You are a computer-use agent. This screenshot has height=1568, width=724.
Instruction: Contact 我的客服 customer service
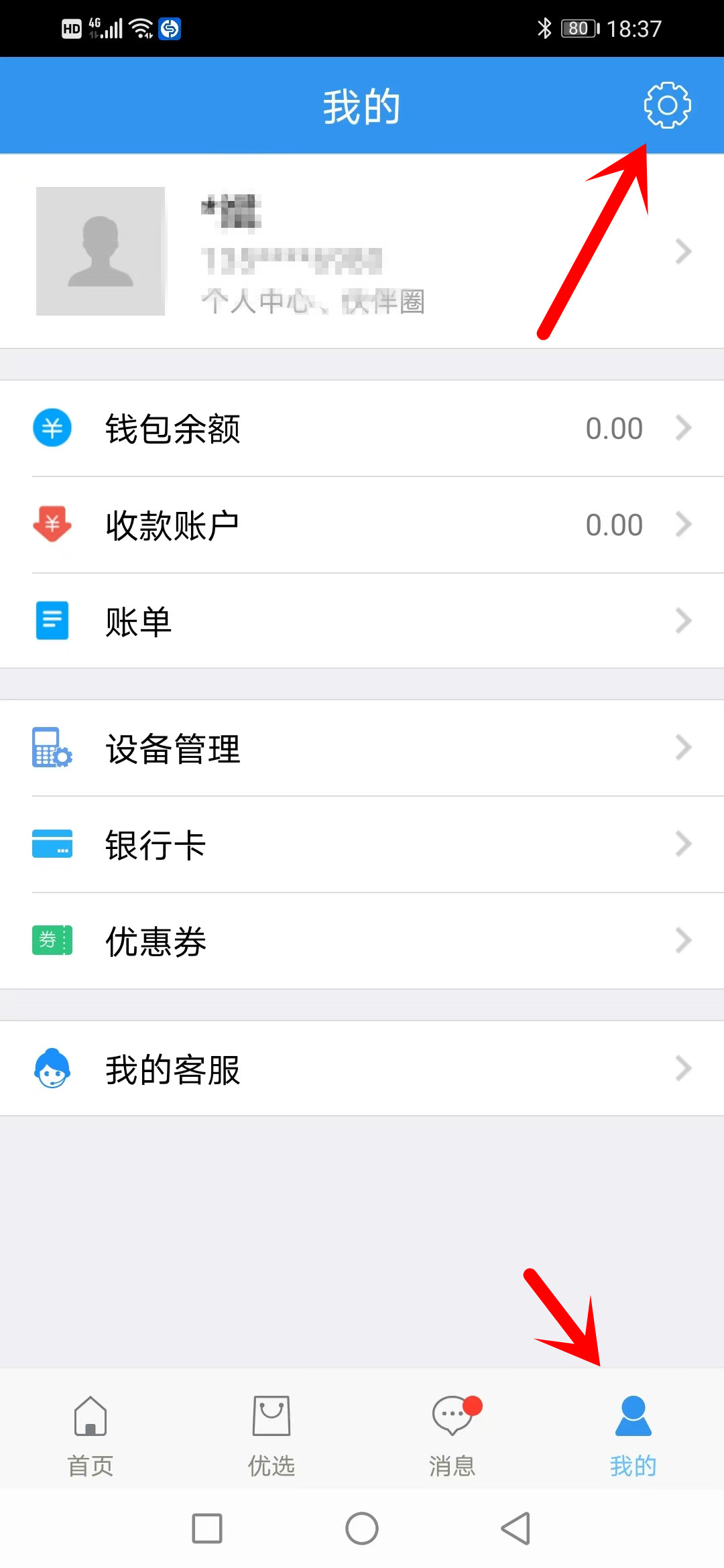coord(362,1068)
